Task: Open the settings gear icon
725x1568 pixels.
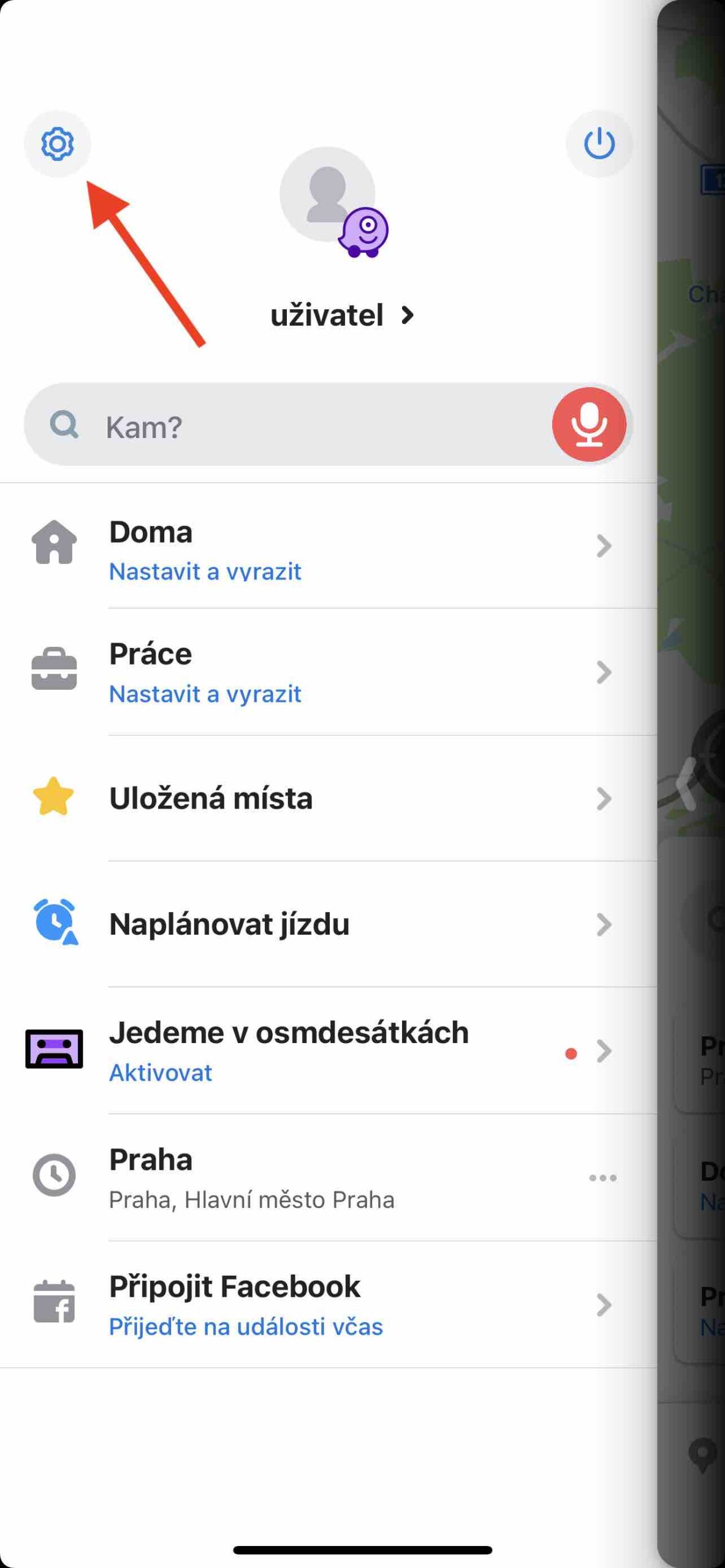Action: click(57, 144)
